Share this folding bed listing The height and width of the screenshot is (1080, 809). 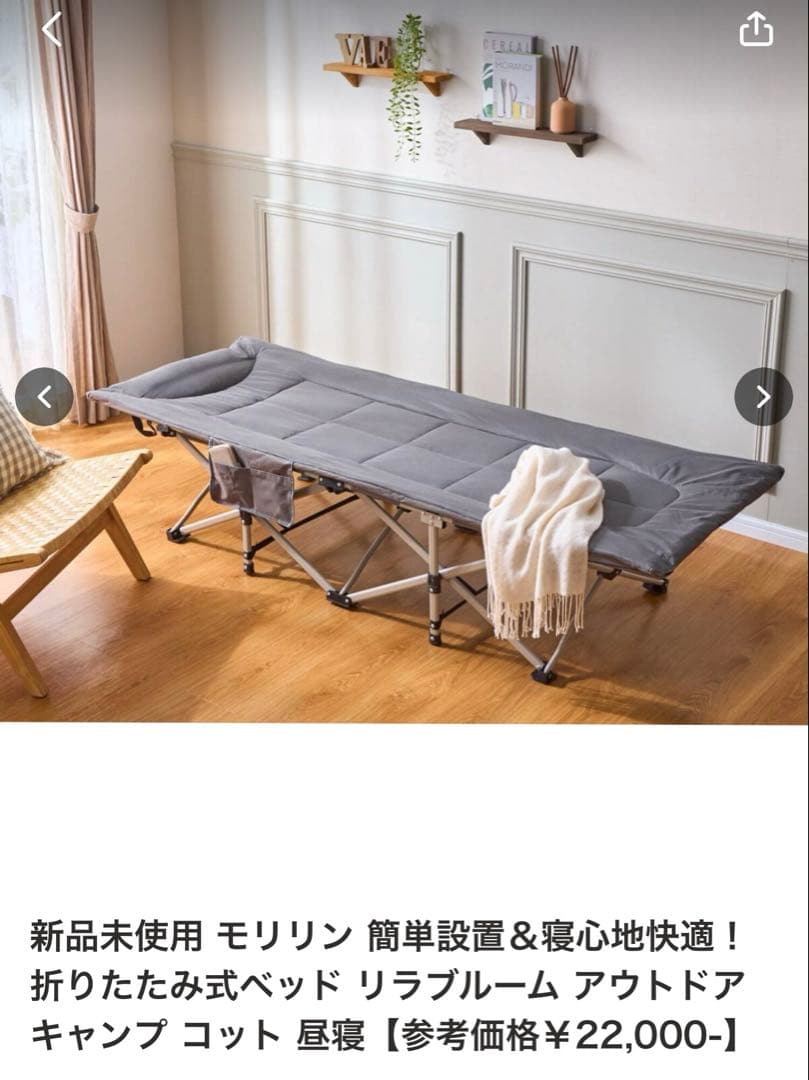(756, 30)
